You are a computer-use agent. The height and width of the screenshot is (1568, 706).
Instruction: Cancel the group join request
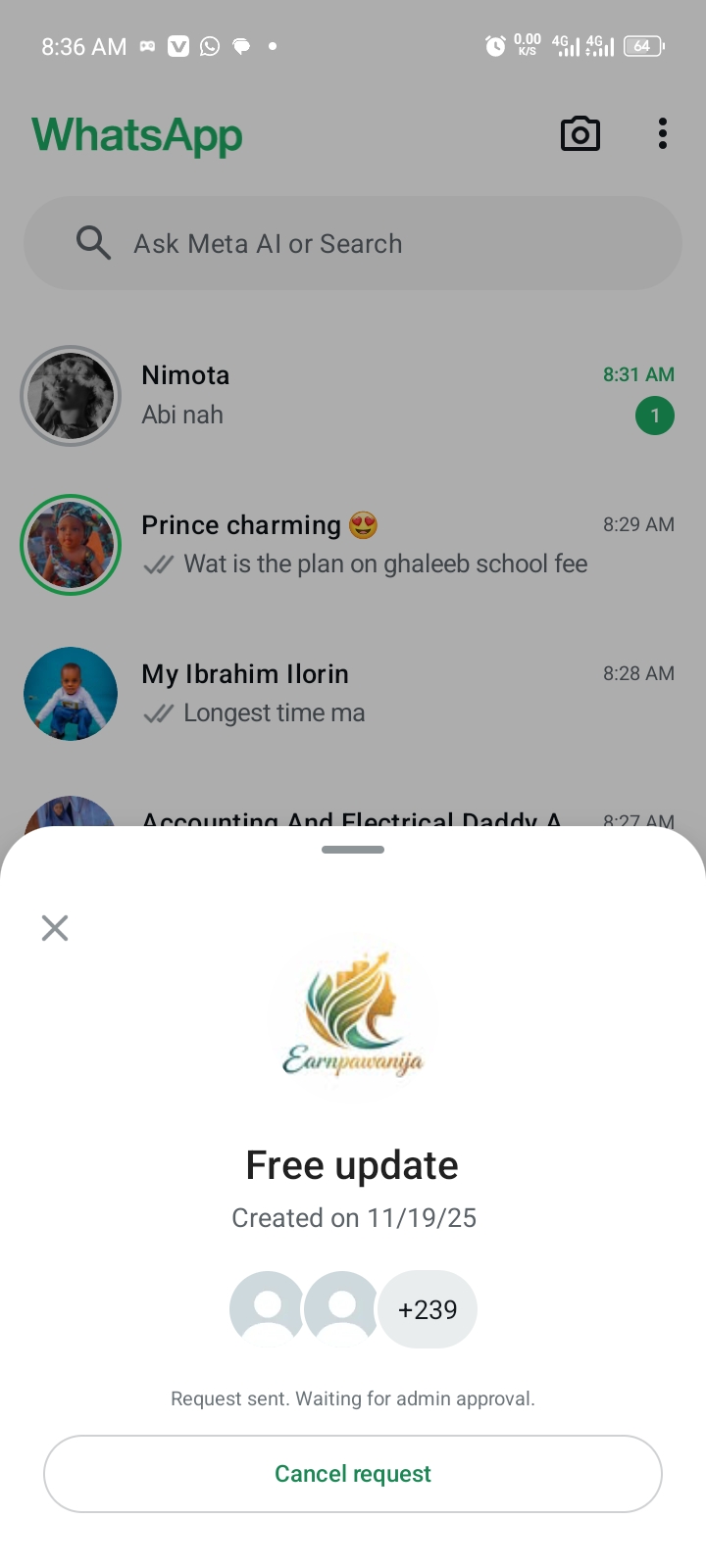coord(353,1474)
